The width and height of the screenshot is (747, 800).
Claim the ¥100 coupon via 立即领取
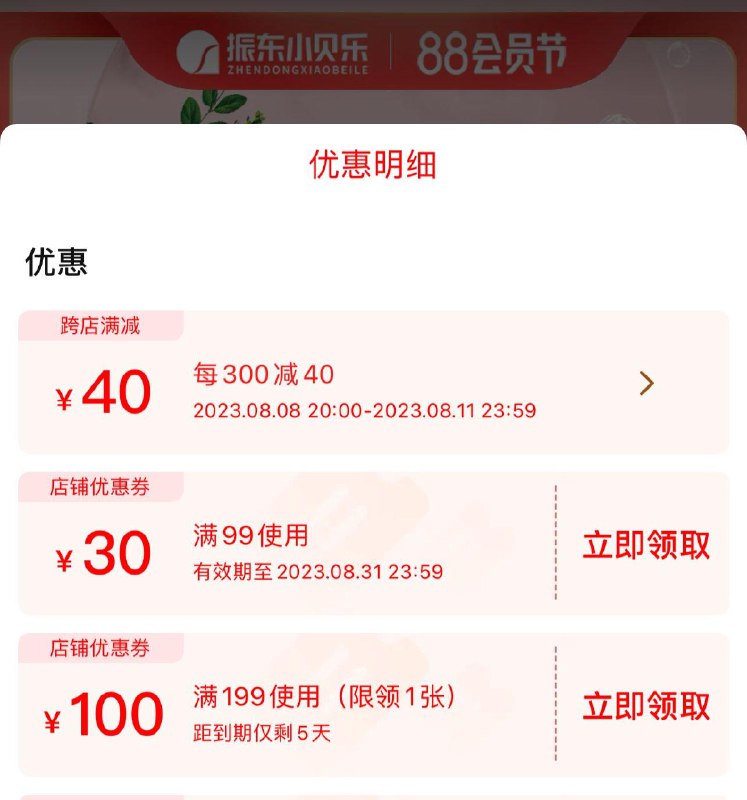pos(648,705)
